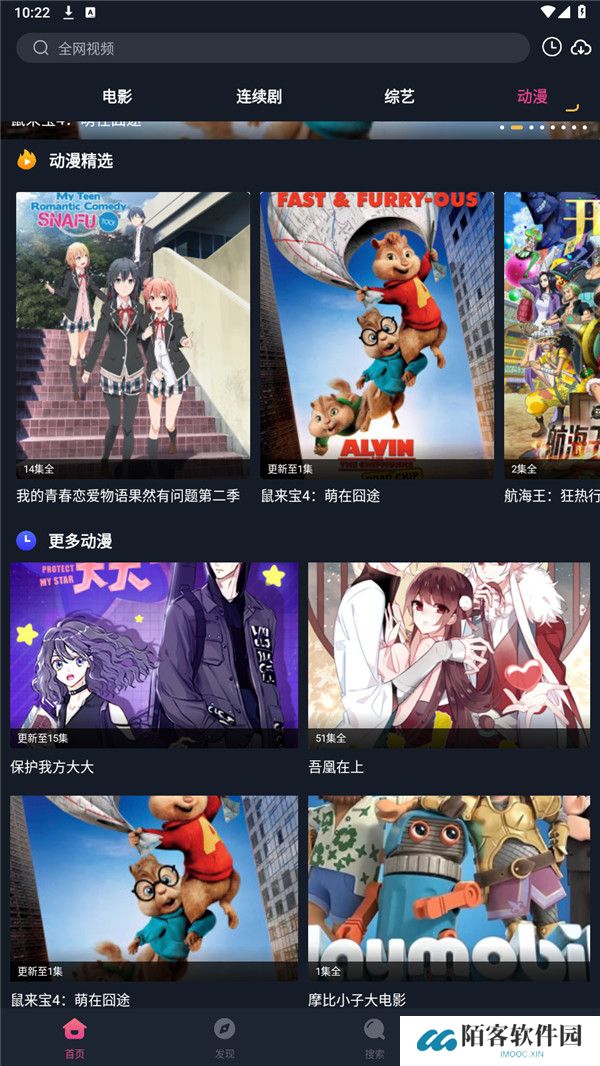Switch to the 电影 tab
This screenshot has width=600, height=1066.
[117, 97]
